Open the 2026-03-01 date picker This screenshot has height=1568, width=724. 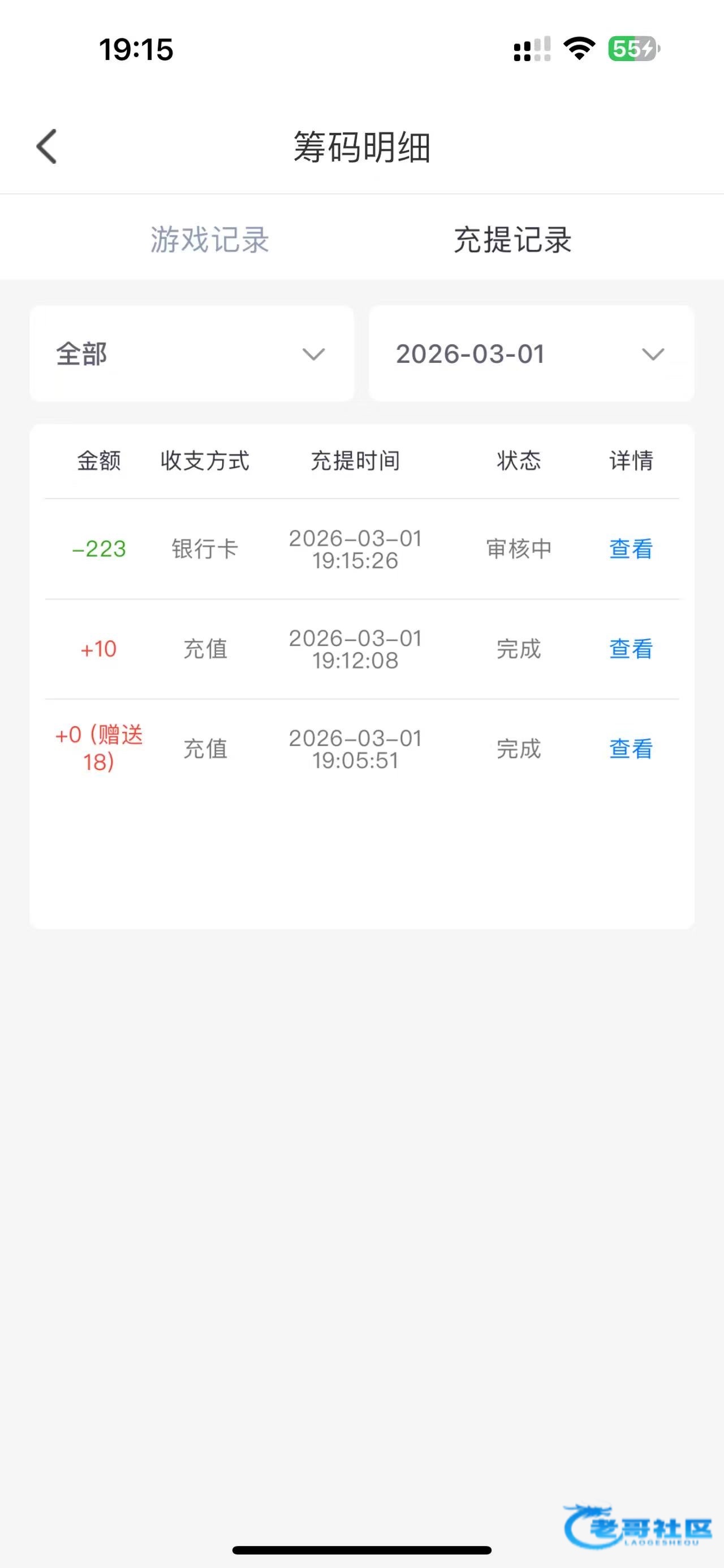tap(531, 354)
